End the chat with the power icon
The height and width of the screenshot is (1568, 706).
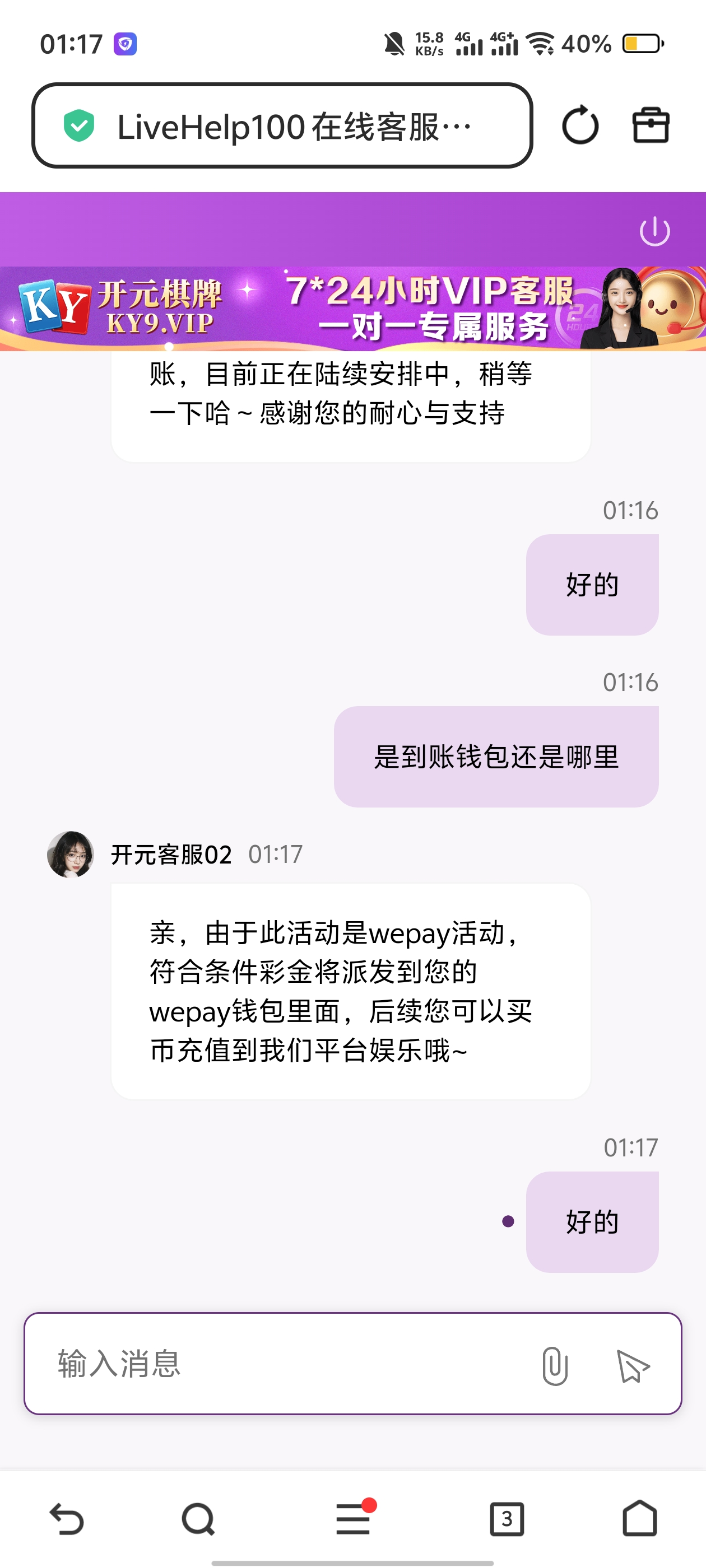(x=654, y=231)
